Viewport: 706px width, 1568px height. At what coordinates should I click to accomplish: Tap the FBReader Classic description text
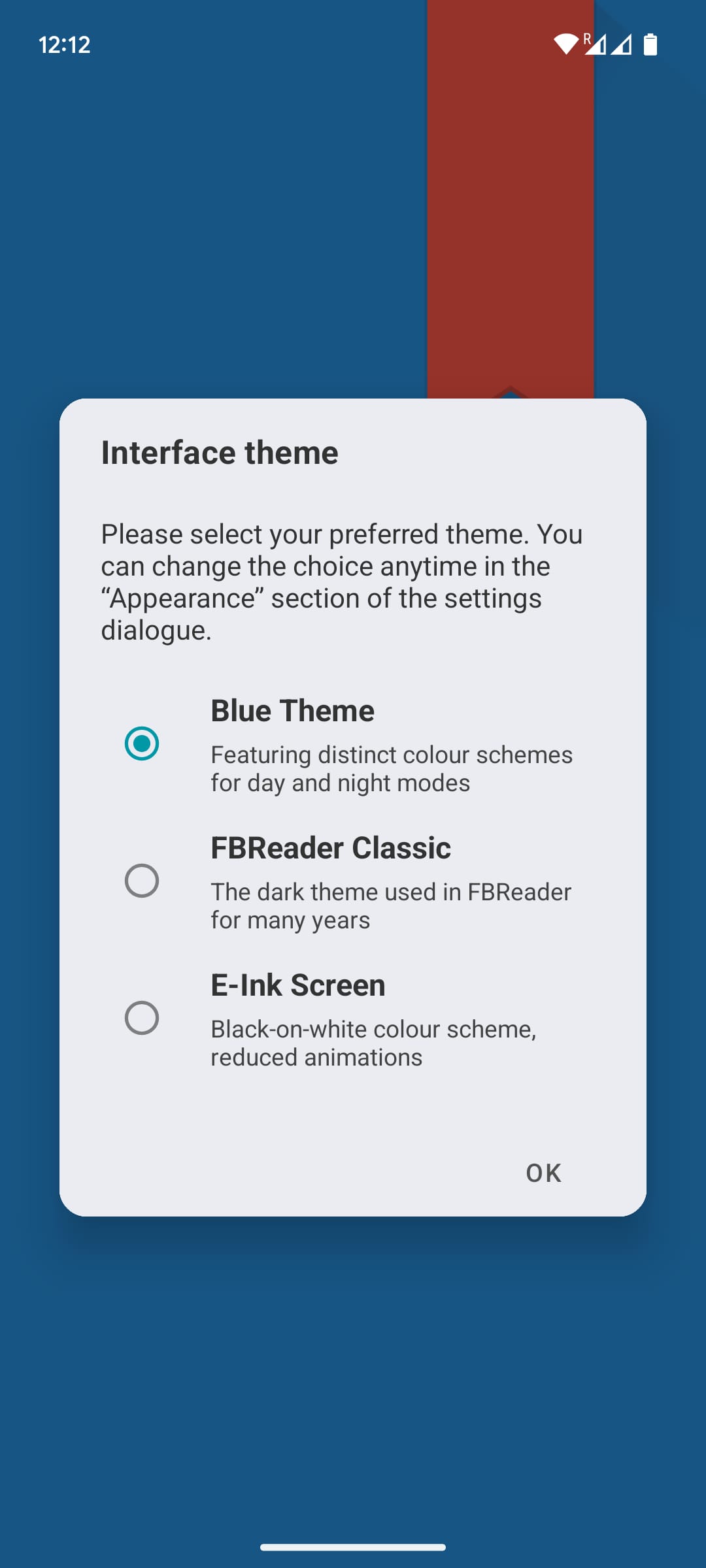pos(390,905)
